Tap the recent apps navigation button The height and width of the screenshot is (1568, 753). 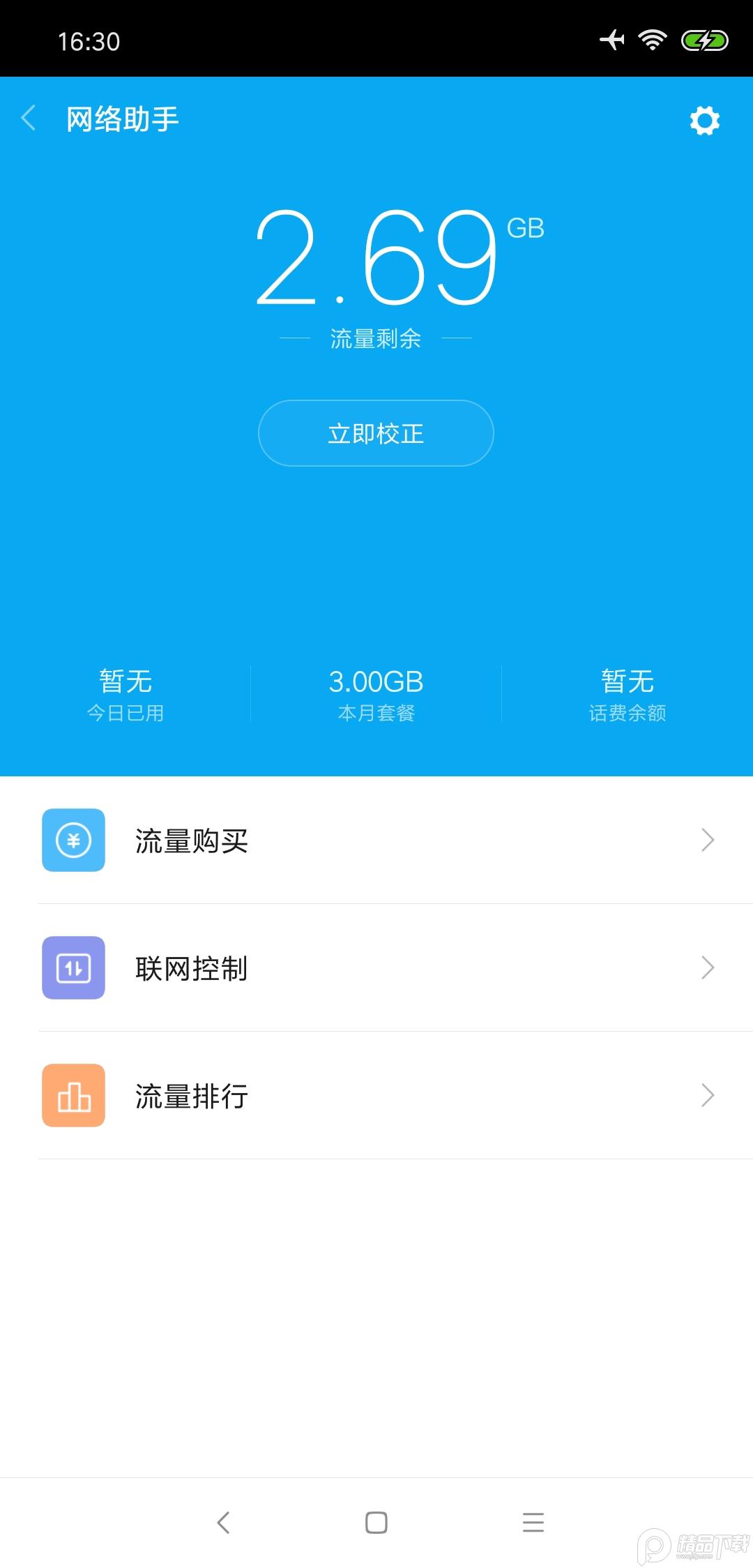pyautogui.click(x=533, y=1523)
